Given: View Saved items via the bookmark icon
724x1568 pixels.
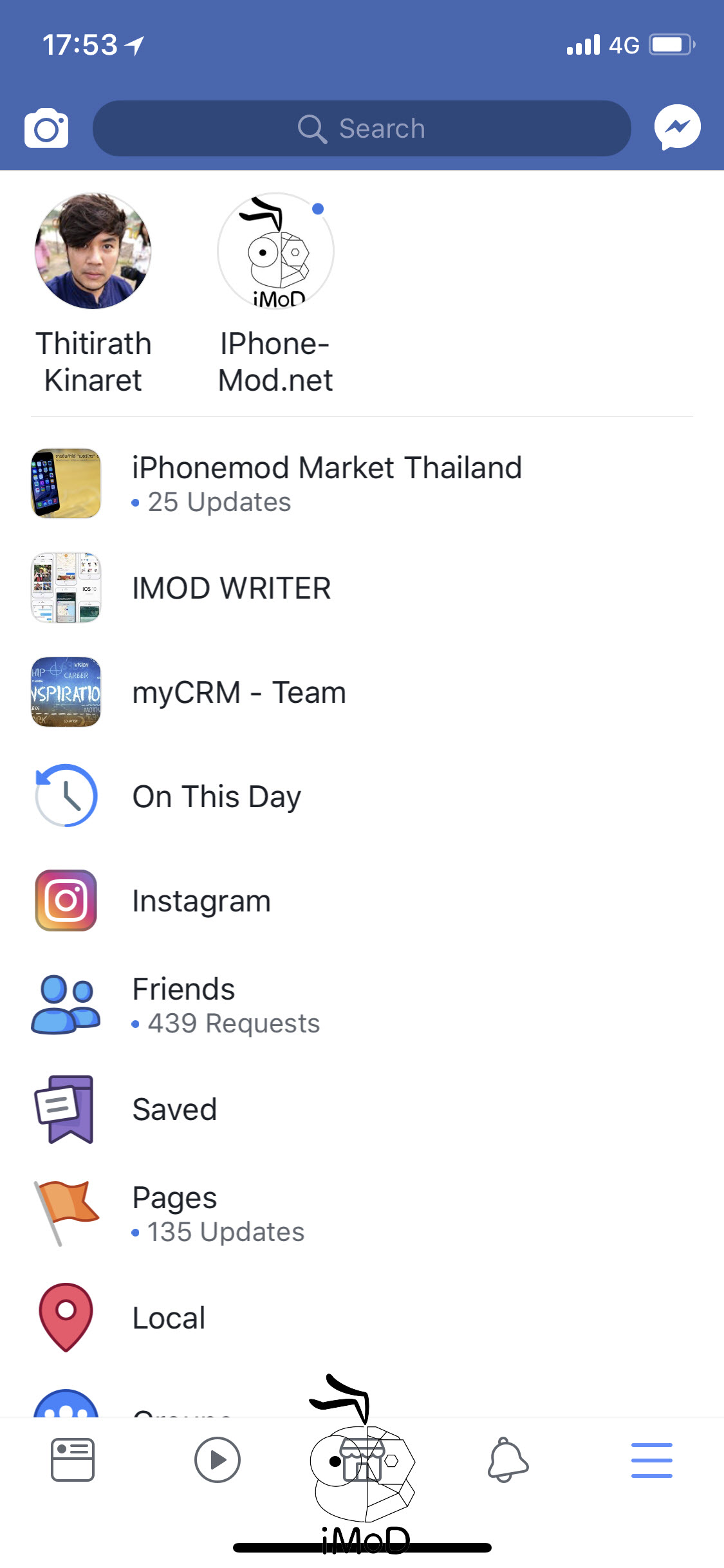Looking at the screenshot, I should (64, 1108).
